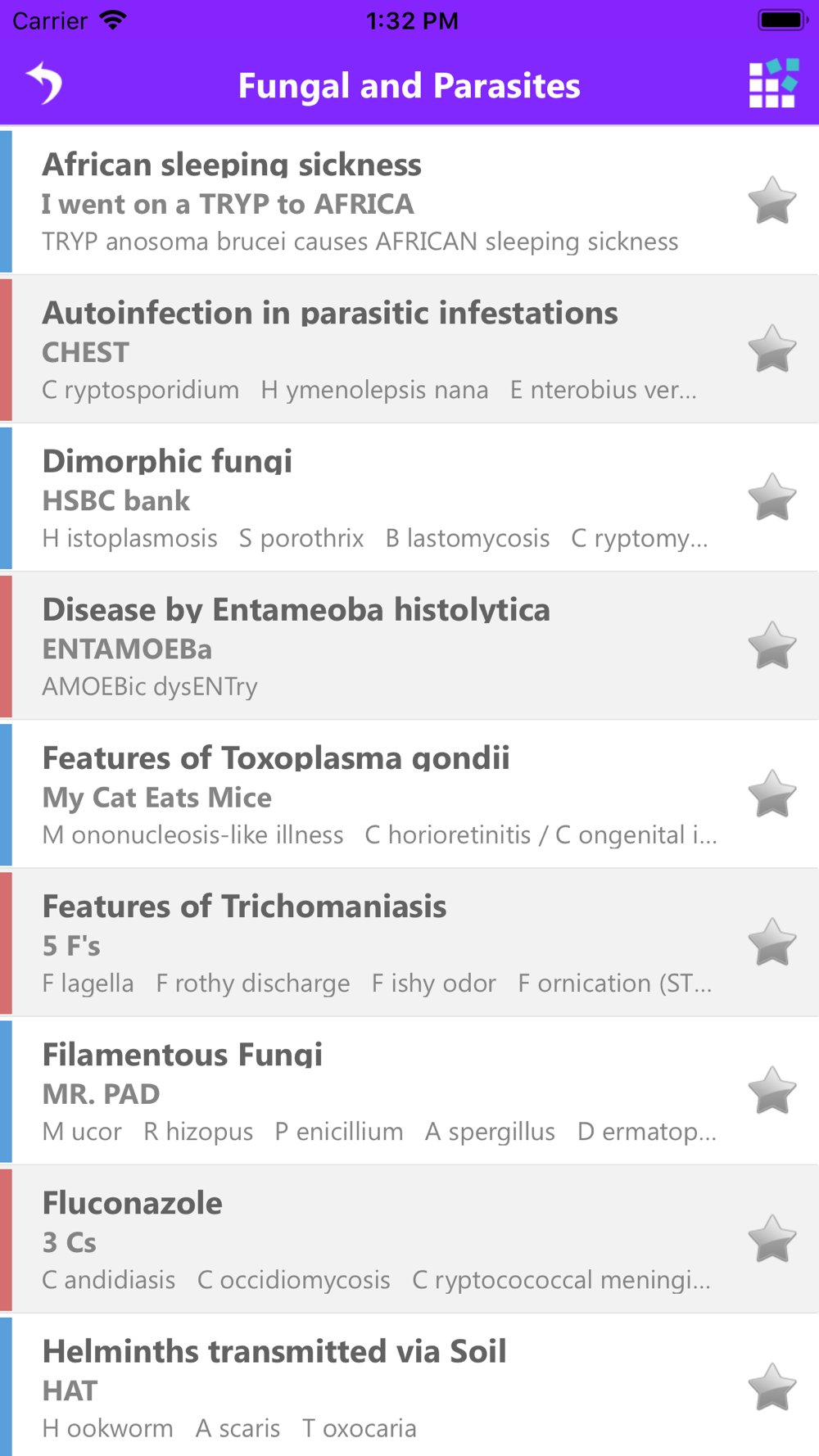View Disease by Entameoba histolytica
The width and height of the screenshot is (819, 1456).
coord(409,645)
